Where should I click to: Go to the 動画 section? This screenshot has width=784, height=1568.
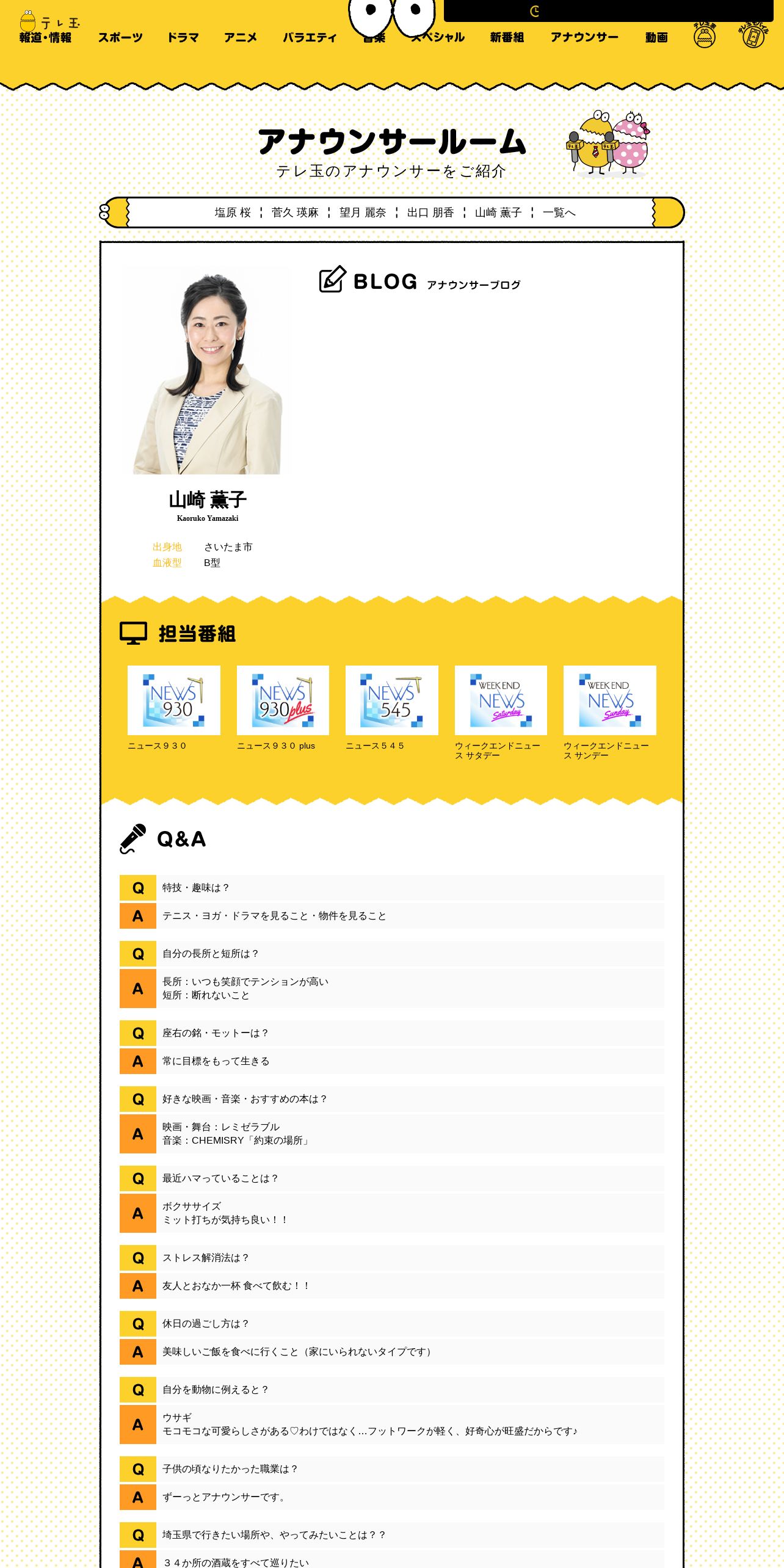pyautogui.click(x=656, y=38)
